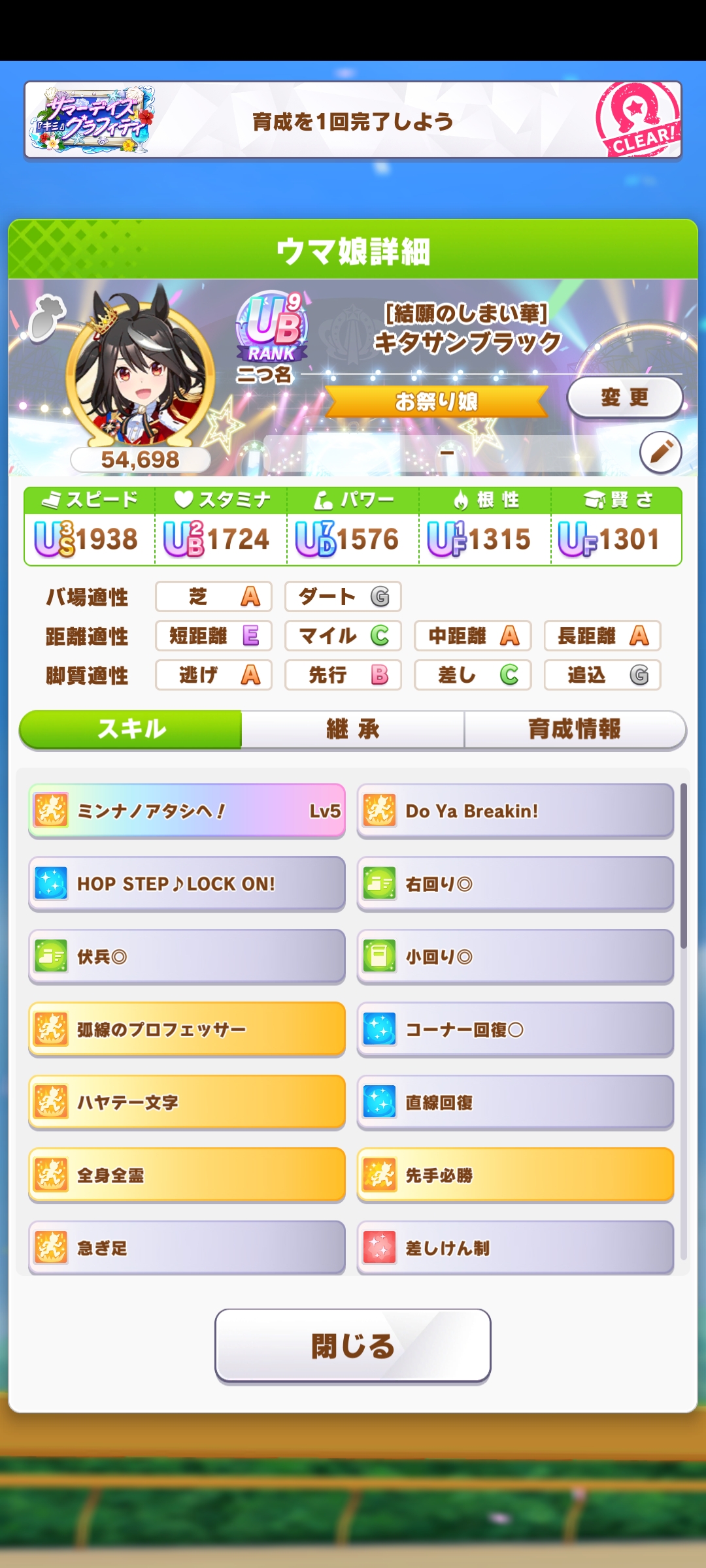Show details for 伏兵◎ skill
706x1568 pixels.
click(187, 956)
